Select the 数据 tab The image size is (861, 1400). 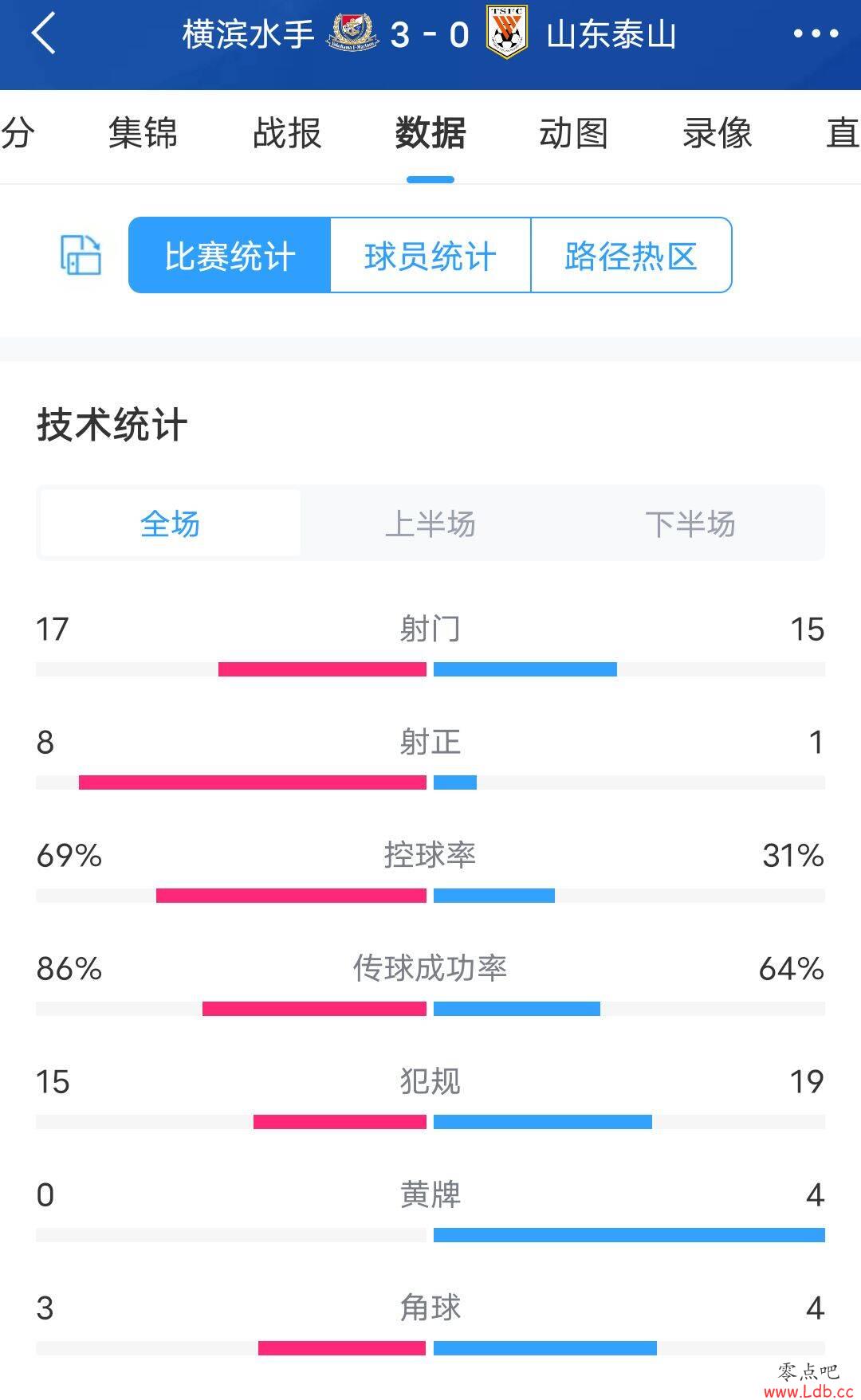pyautogui.click(x=431, y=133)
